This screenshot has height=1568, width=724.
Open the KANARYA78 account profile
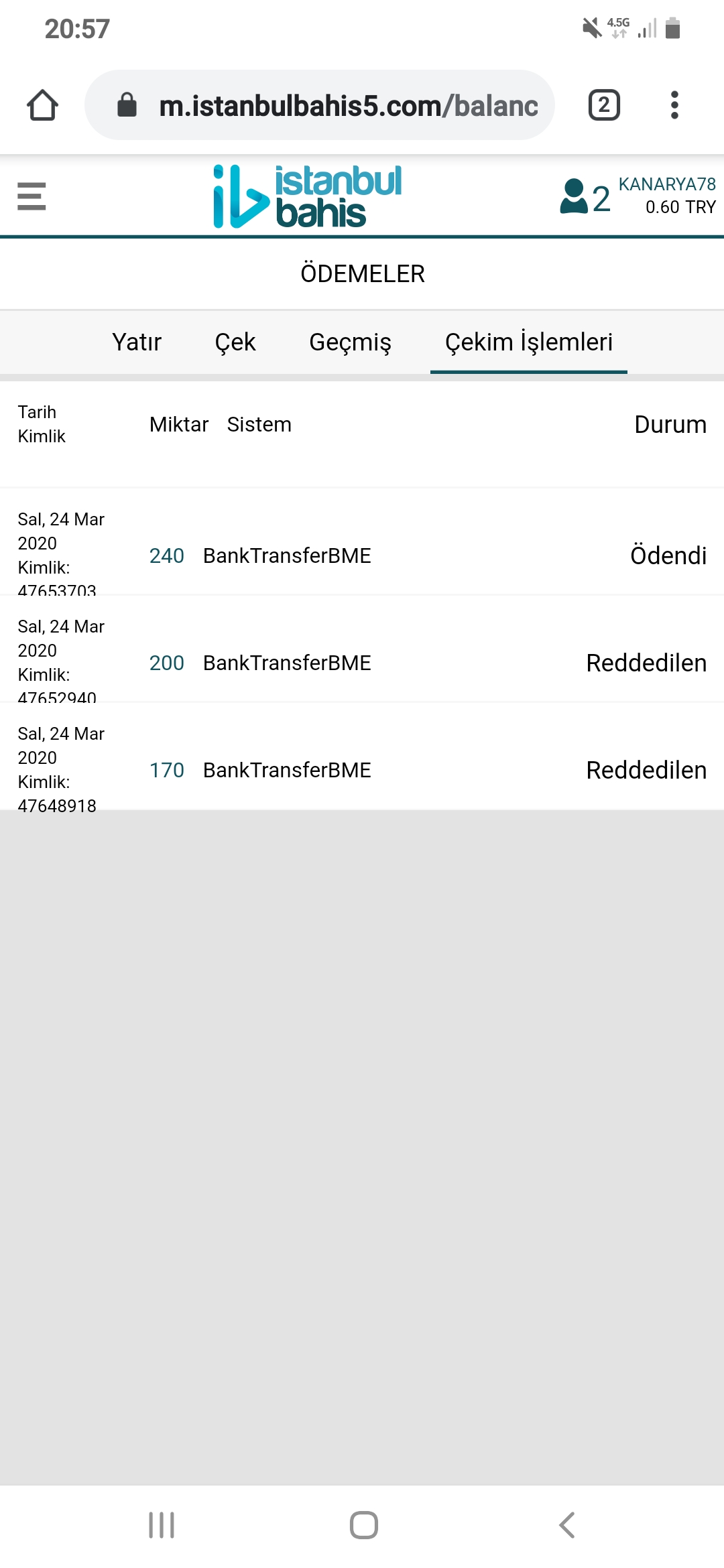click(x=638, y=196)
